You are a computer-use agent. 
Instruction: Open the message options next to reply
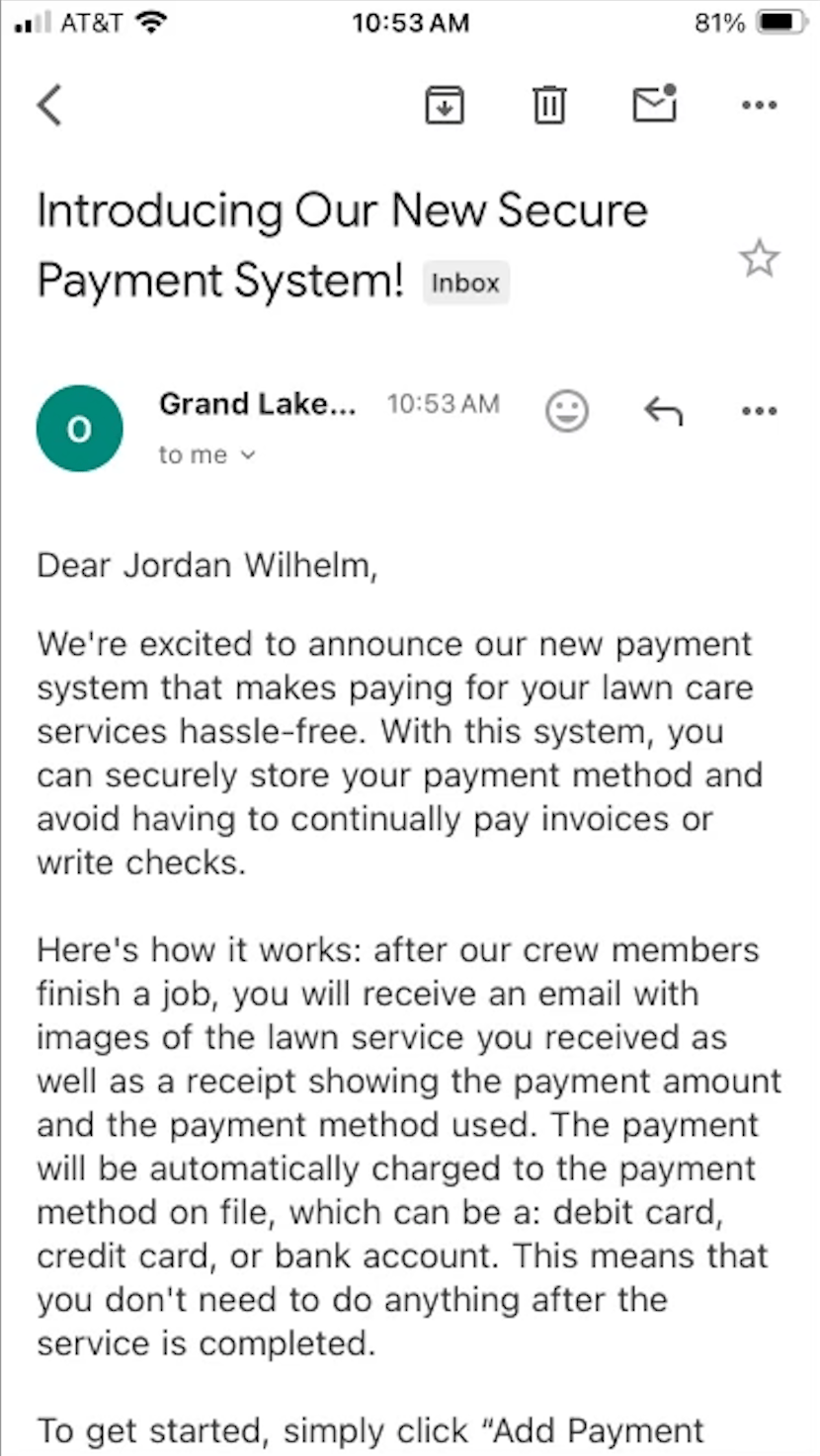(759, 411)
